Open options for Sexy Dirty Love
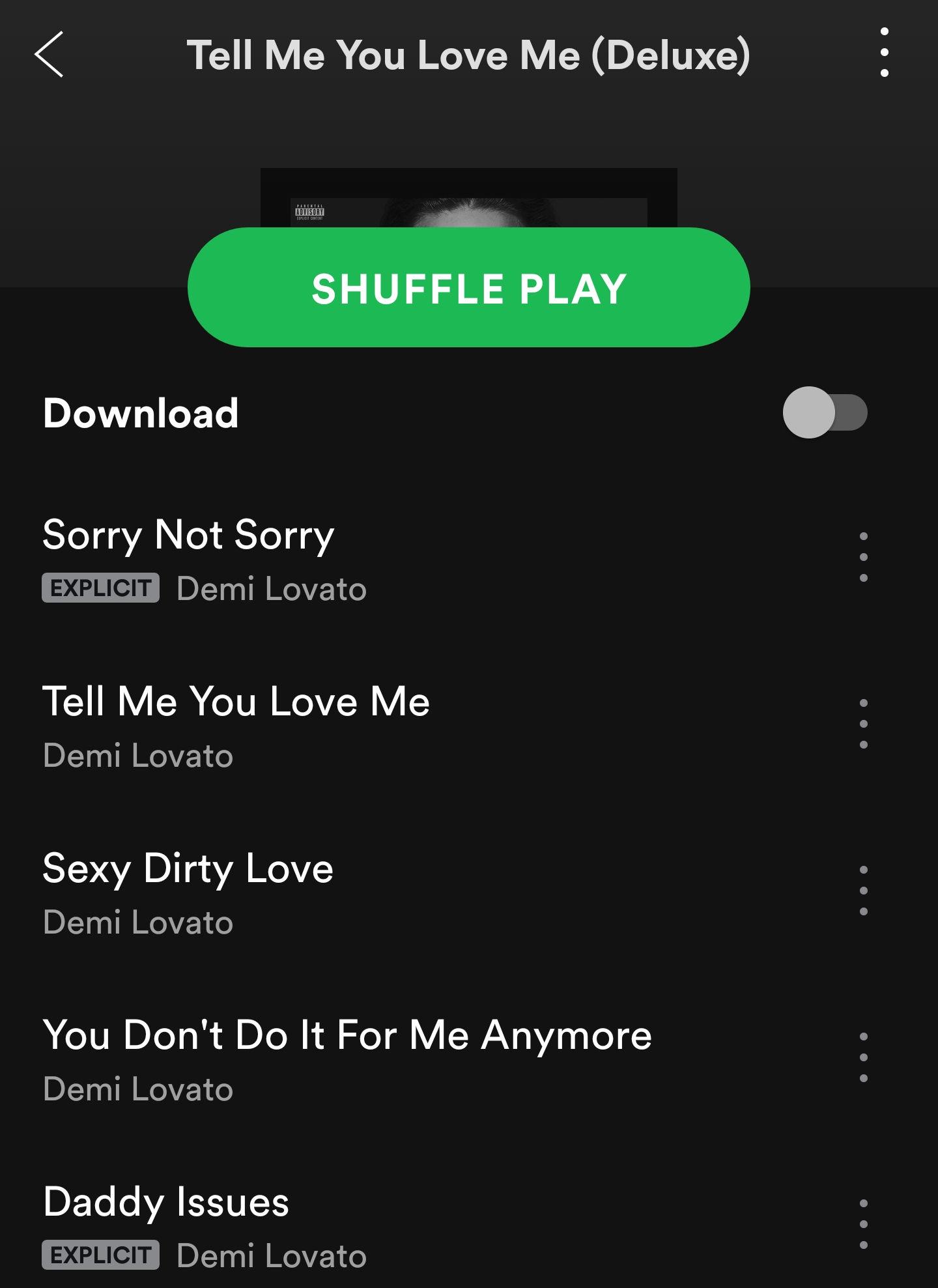The width and height of the screenshot is (938, 1288). (x=863, y=891)
